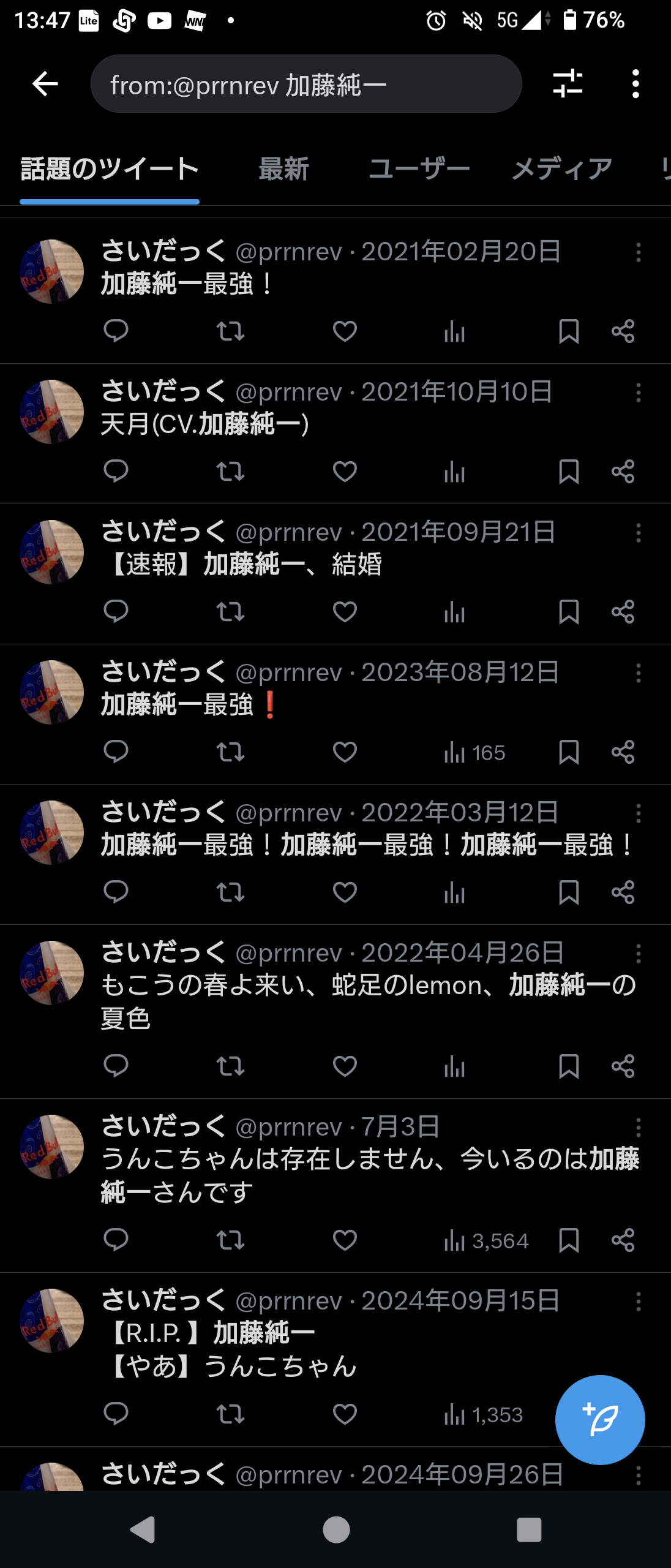Like the 【R.I.P.】加藤純一 tweet
Viewport: 671px width, 1568px height.
click(345, 1414)
